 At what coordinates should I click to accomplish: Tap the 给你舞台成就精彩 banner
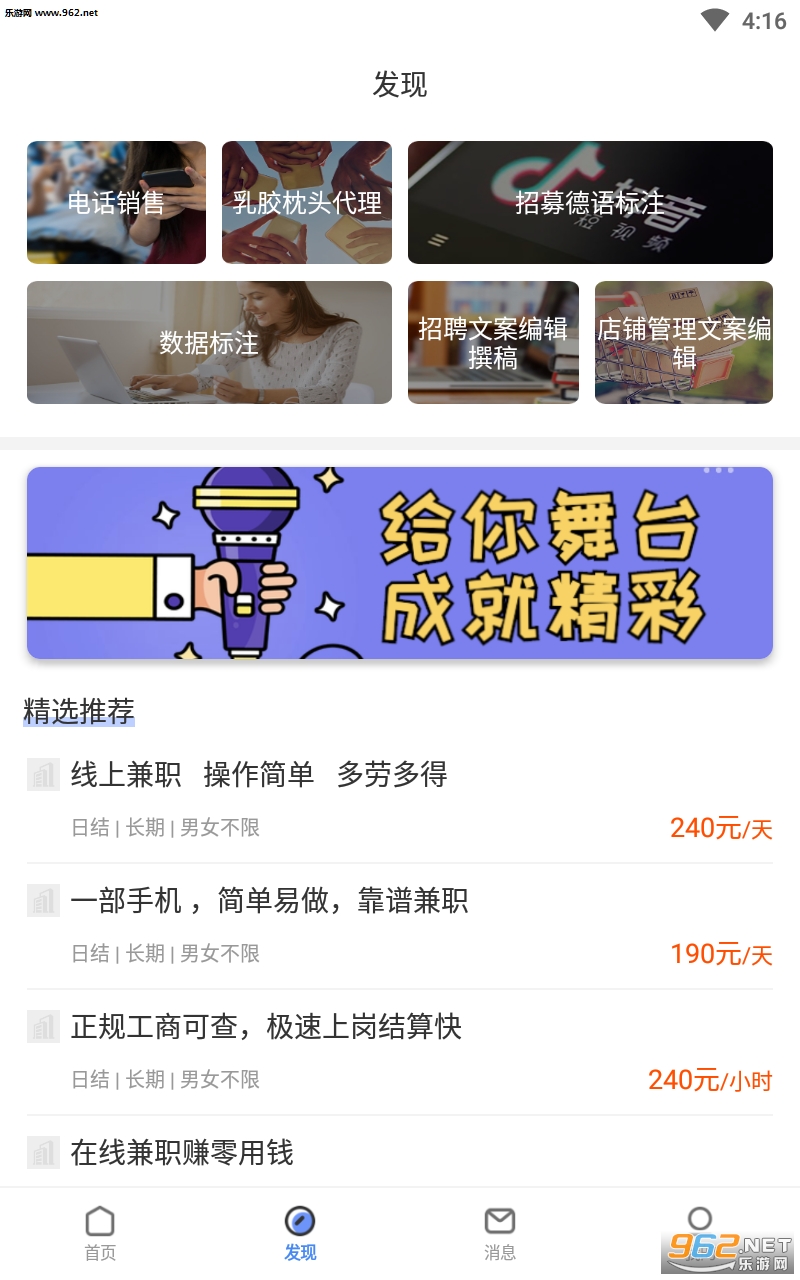click(400, 562)
